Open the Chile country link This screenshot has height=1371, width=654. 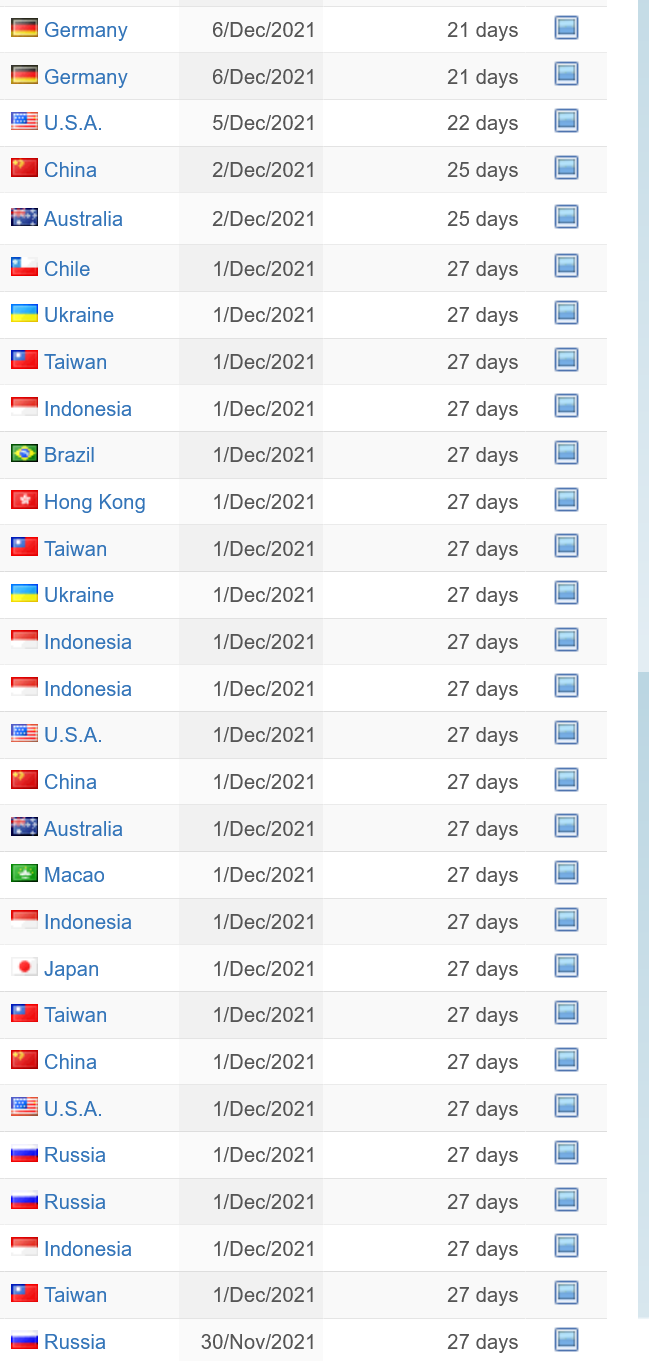click(x=67, y=269)
